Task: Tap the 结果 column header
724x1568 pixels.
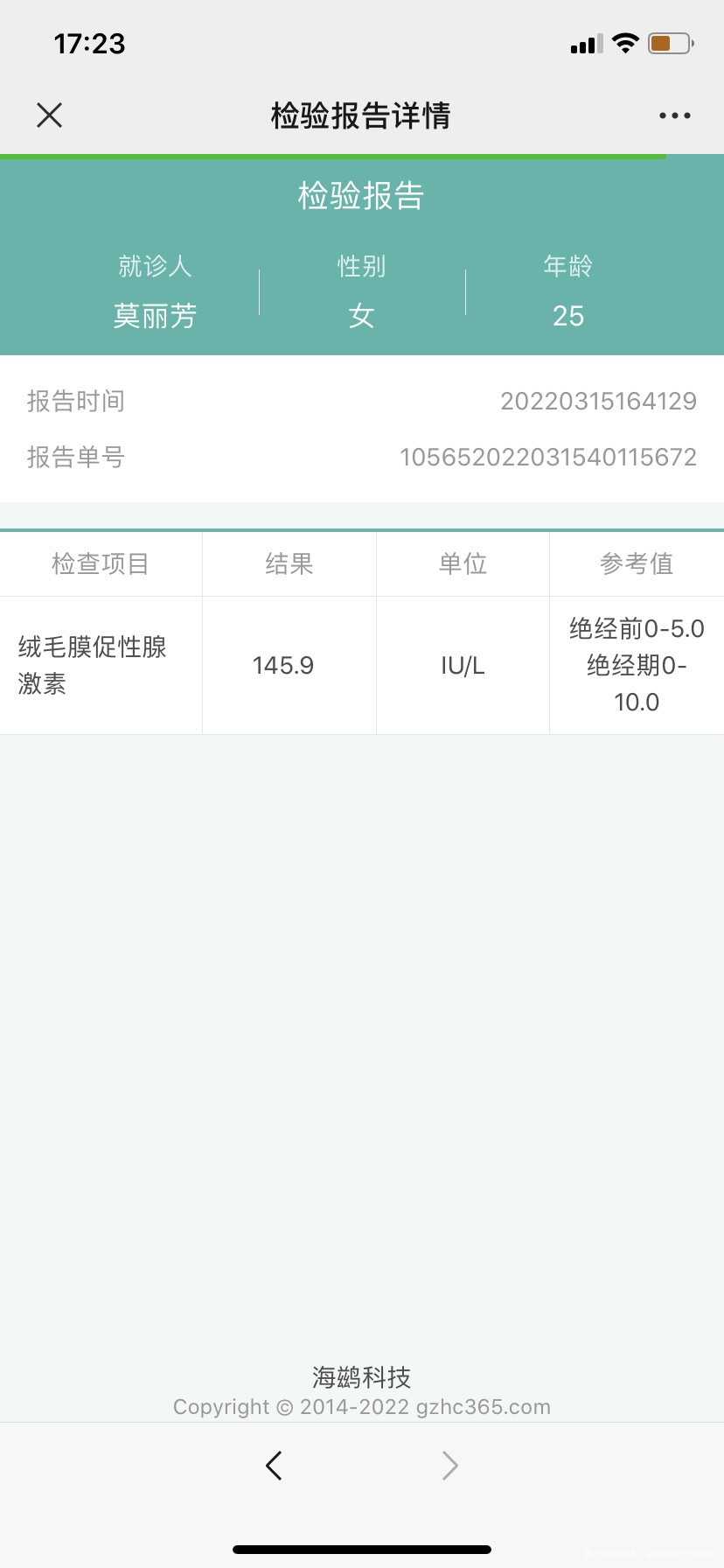Action: pyautogui.click(x=289, y=563)
